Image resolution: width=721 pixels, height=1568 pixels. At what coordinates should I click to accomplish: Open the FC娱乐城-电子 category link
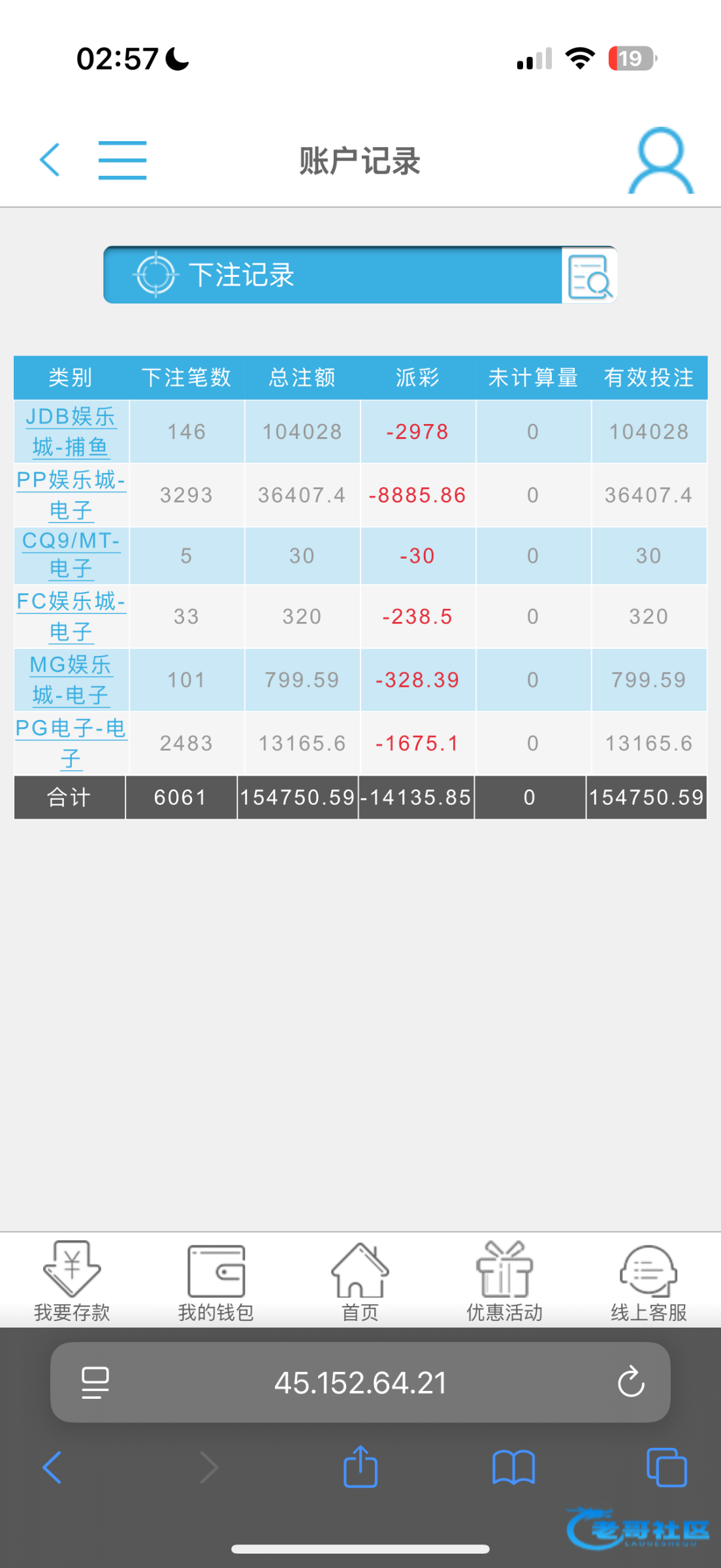(x=71, y=616)
